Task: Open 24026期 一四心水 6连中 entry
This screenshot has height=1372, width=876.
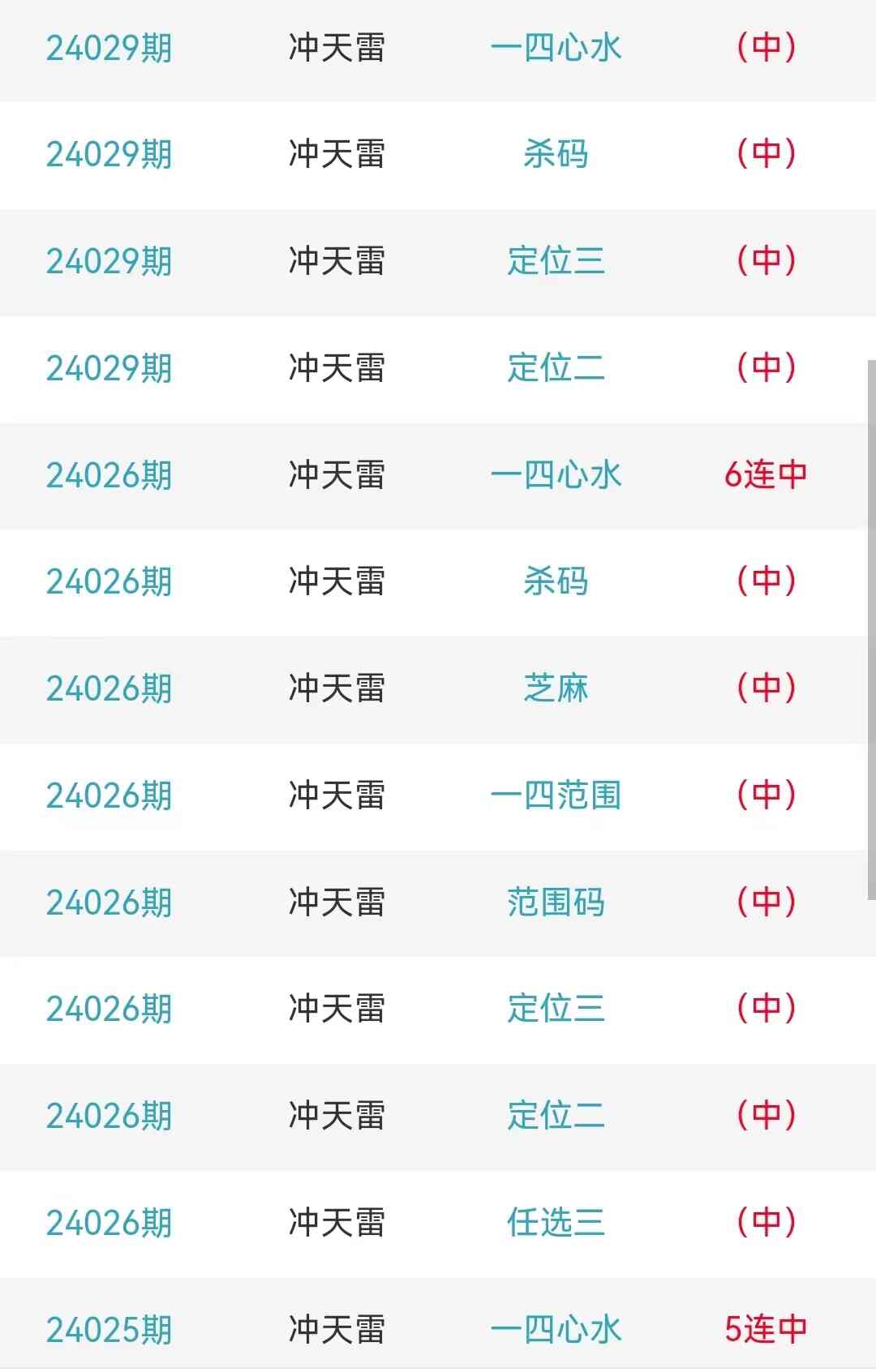Action: pyautogui.click(x=556, y=475)
